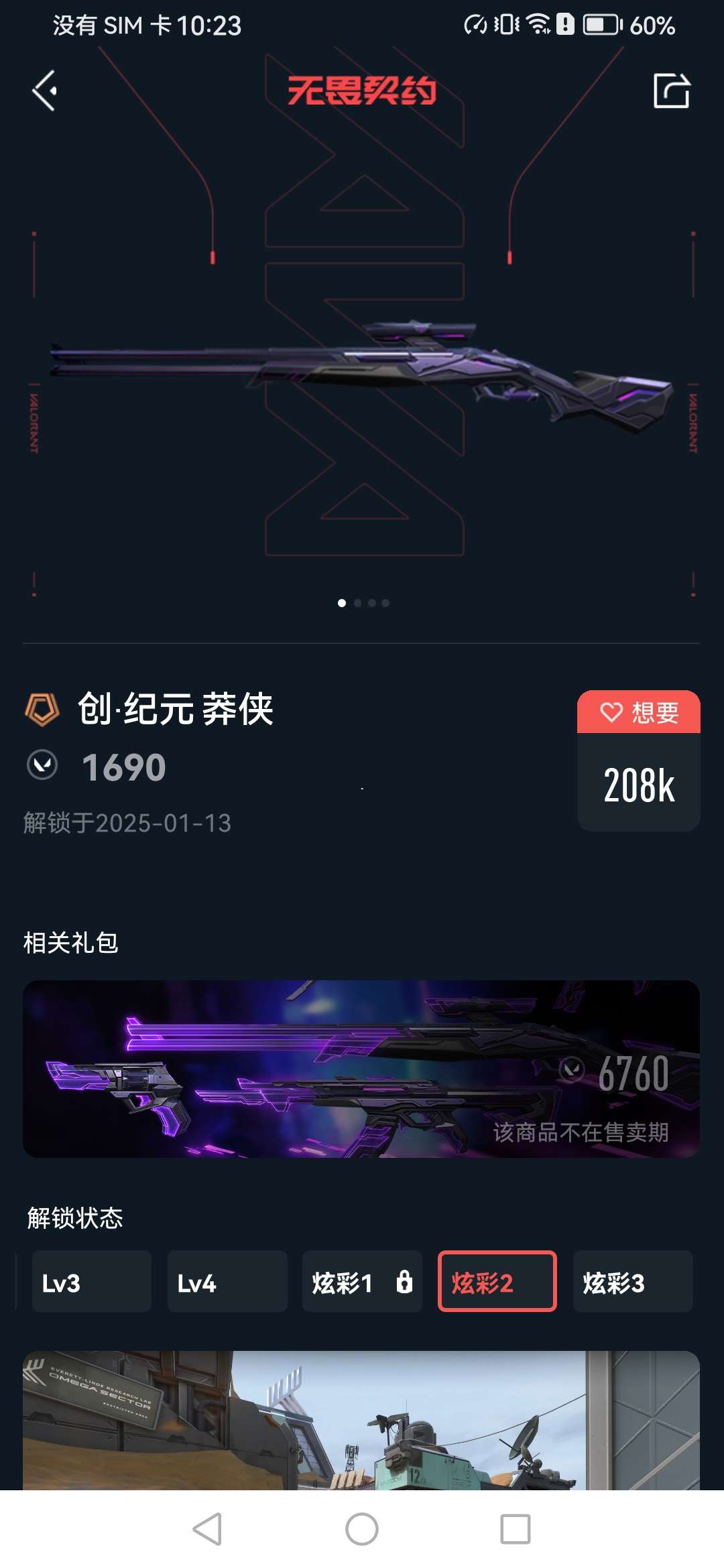Screen dimensions: 724x1568
Task: Select the Lv4 unlock level
Action: [x=227, y=1281]
